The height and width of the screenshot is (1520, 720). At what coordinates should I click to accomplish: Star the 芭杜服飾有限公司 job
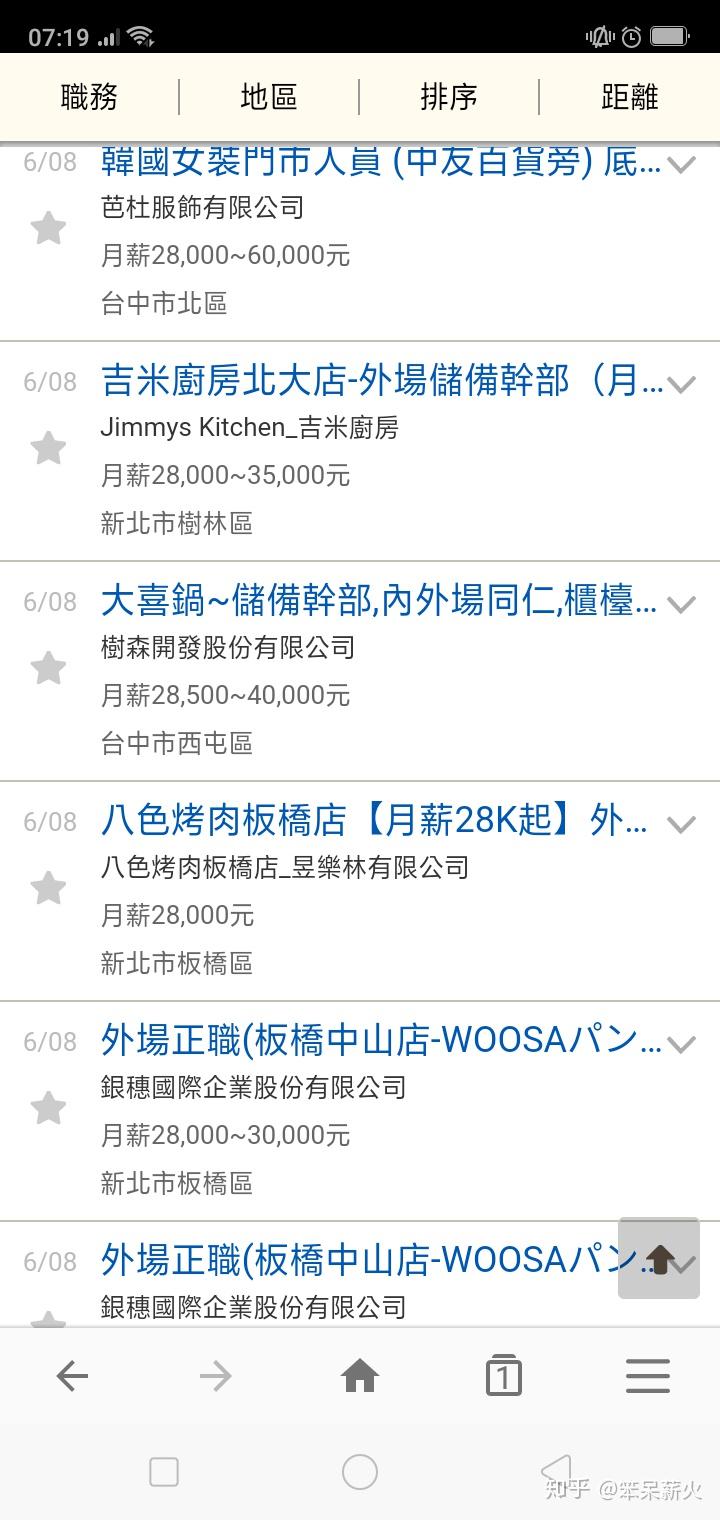[48, 228]
